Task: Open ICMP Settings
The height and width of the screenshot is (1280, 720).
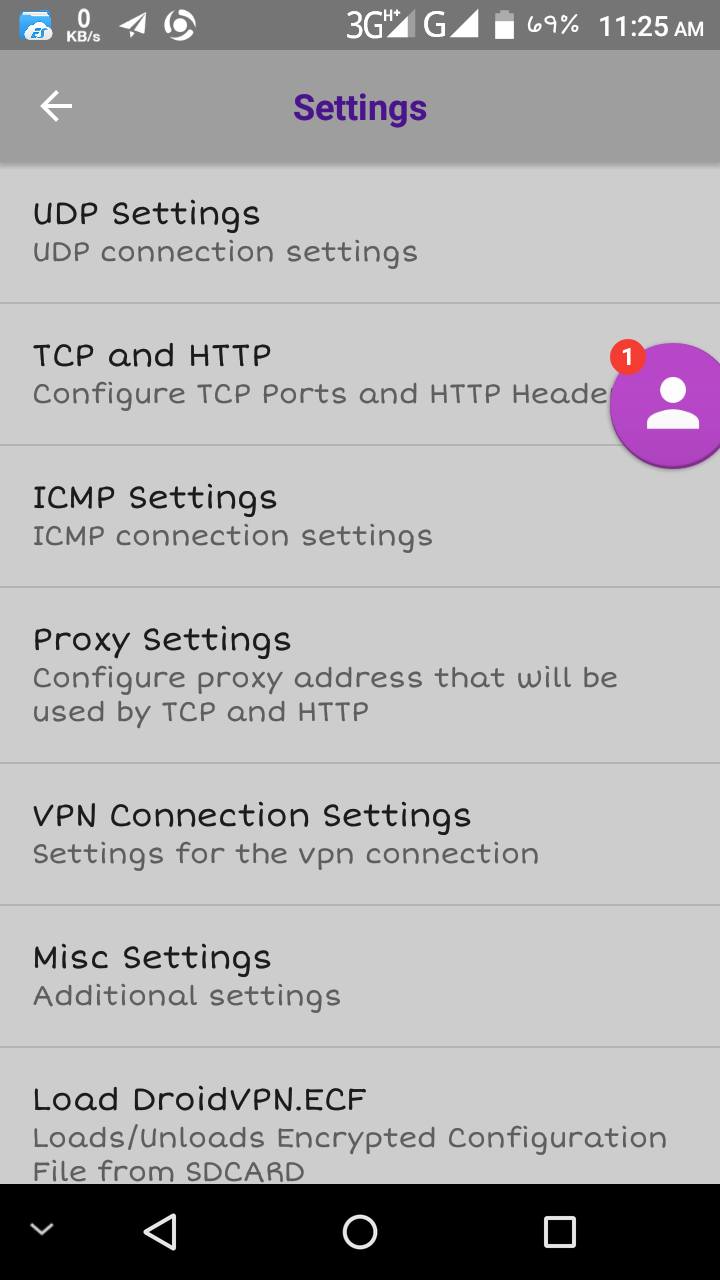Action: tap(300, 516)
